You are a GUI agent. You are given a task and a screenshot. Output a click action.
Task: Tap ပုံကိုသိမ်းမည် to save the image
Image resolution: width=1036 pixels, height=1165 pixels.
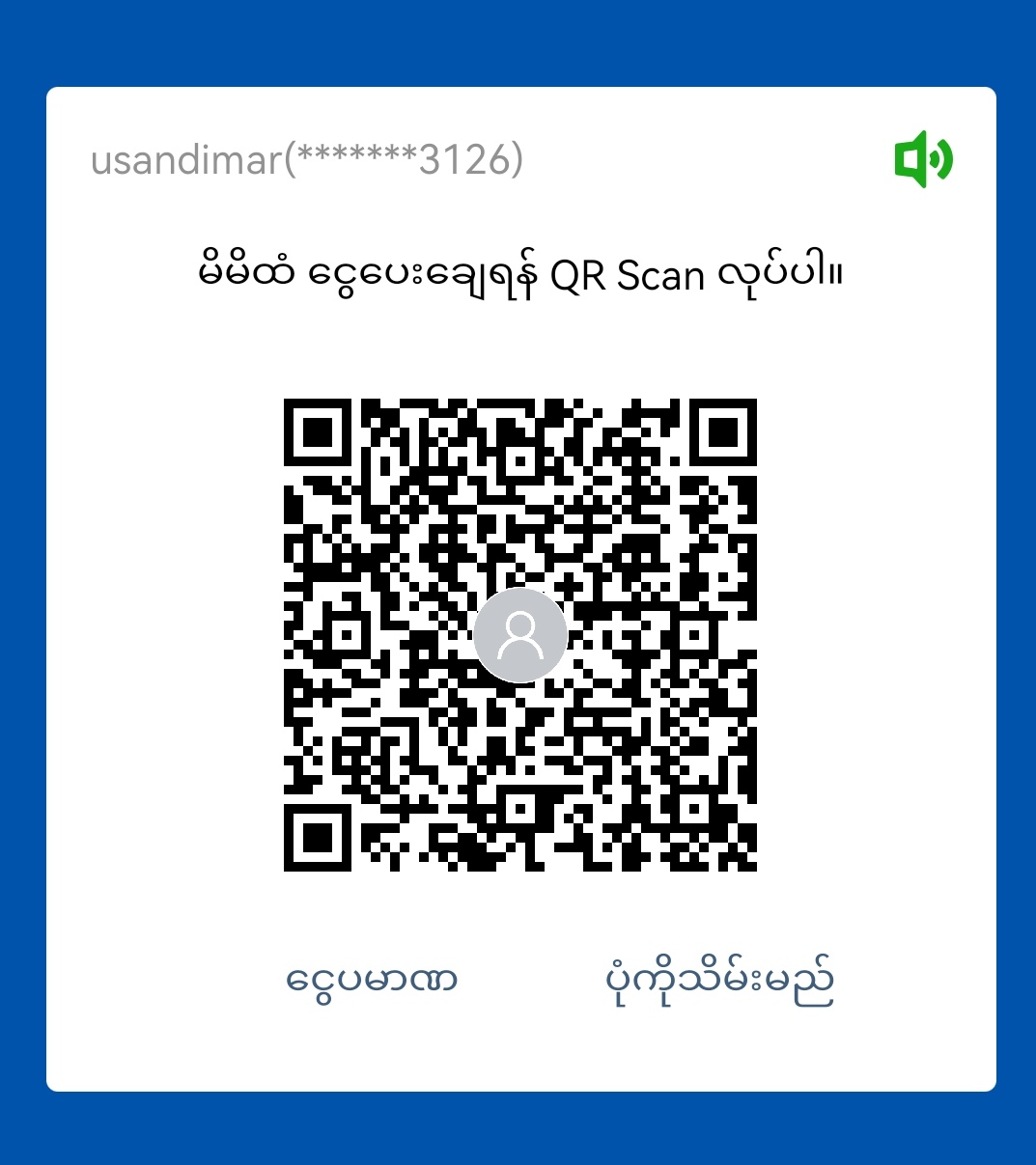click(x=719, y=980)
